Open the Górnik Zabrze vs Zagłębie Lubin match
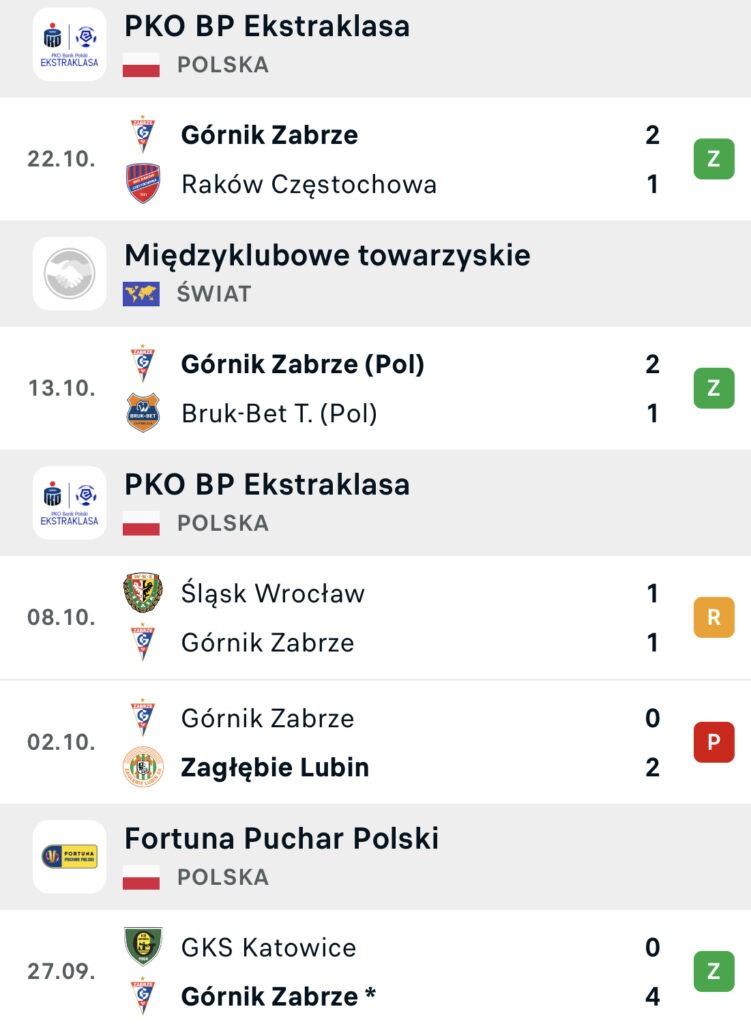The image size is (751, 1024). (x=375, y=743)
